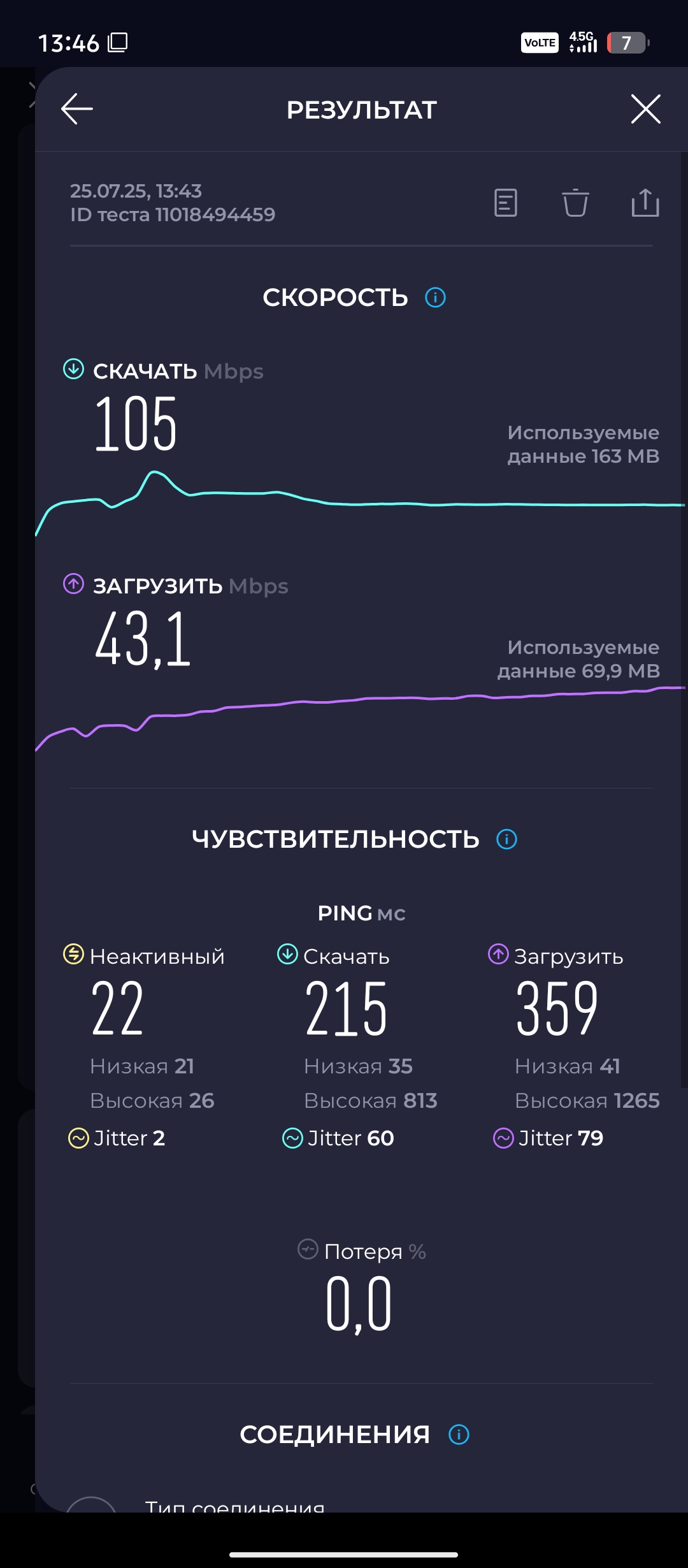Screen dimensions: 688x1568
Task: Share the speed test result
Action: [645, 203]
